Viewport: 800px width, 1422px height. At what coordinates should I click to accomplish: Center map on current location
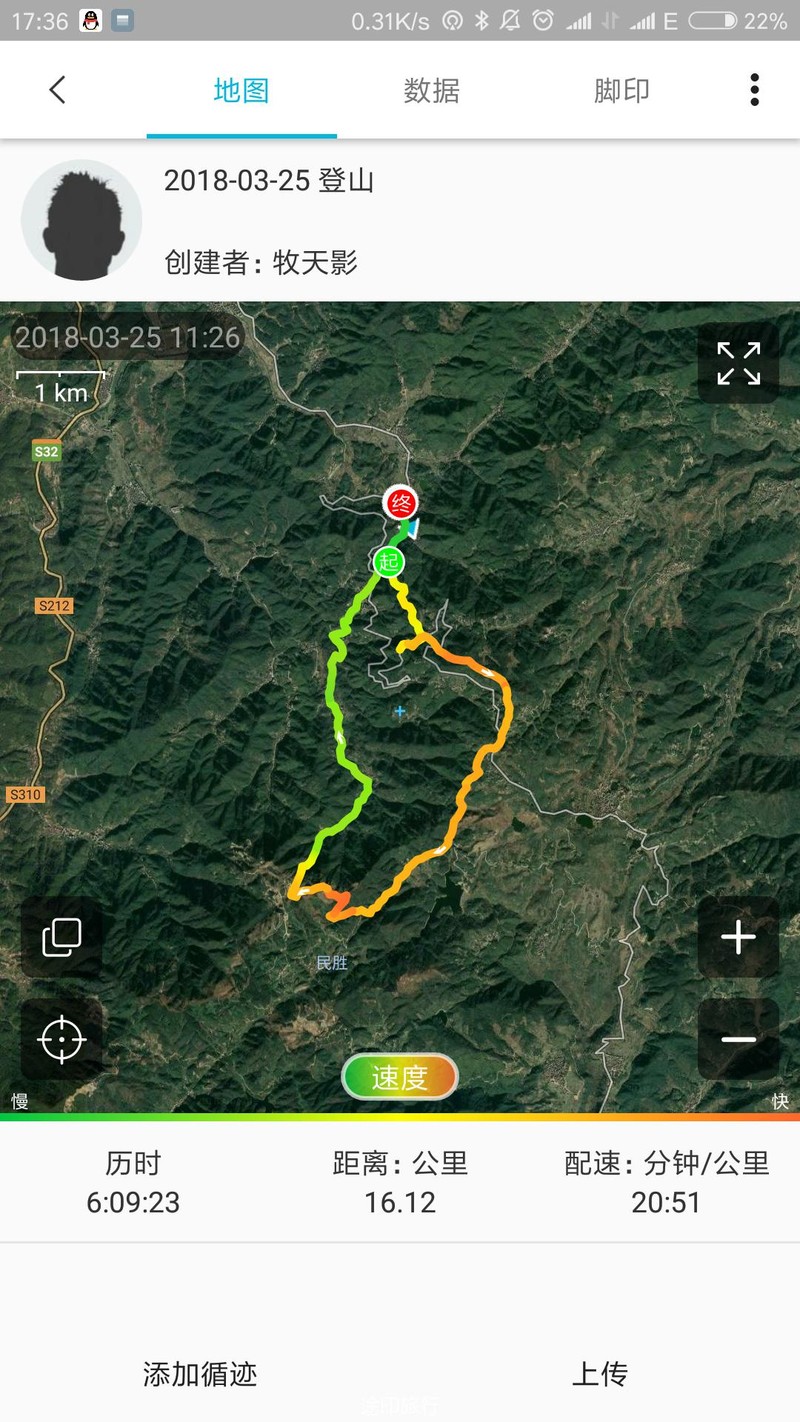62,1039
